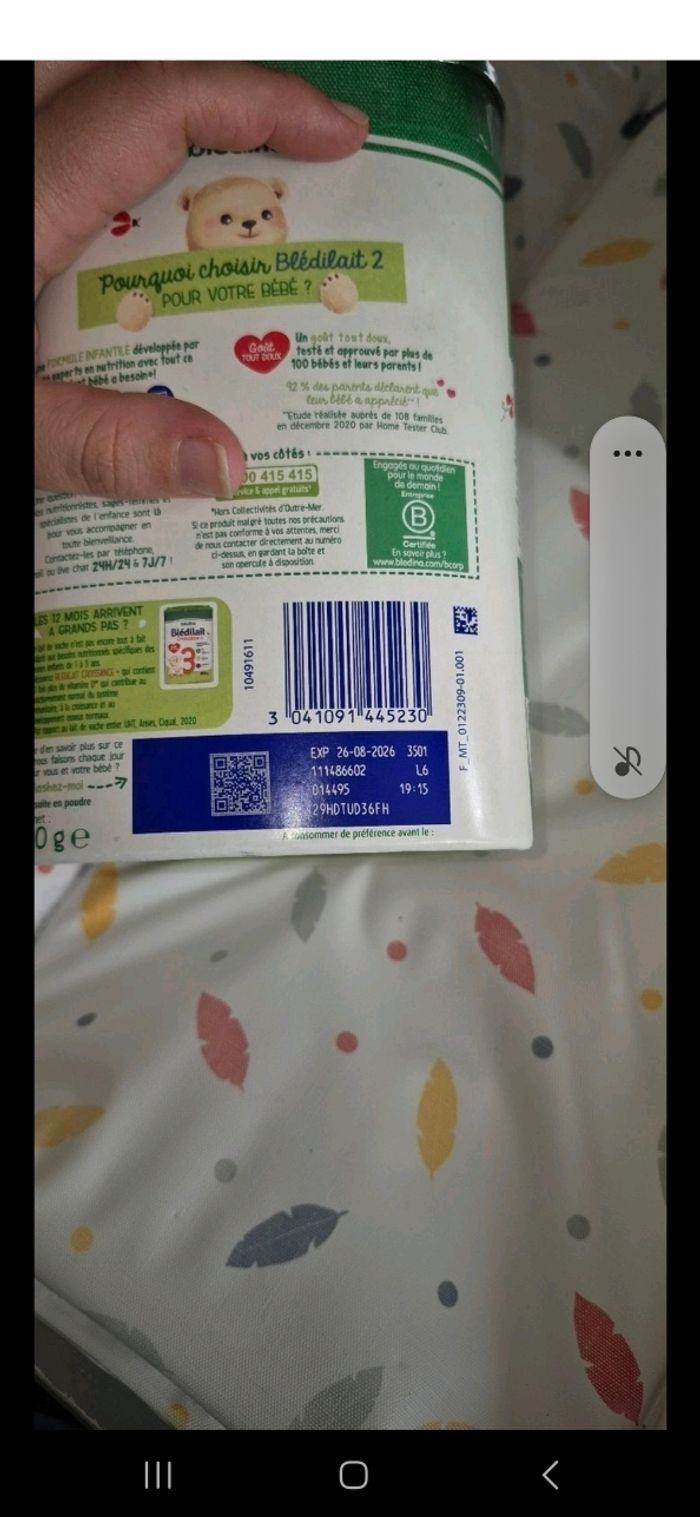This screenshot has height=1517, width=700.
Task: Open more volume settings via three dots
Action: (x=627, y=453)
